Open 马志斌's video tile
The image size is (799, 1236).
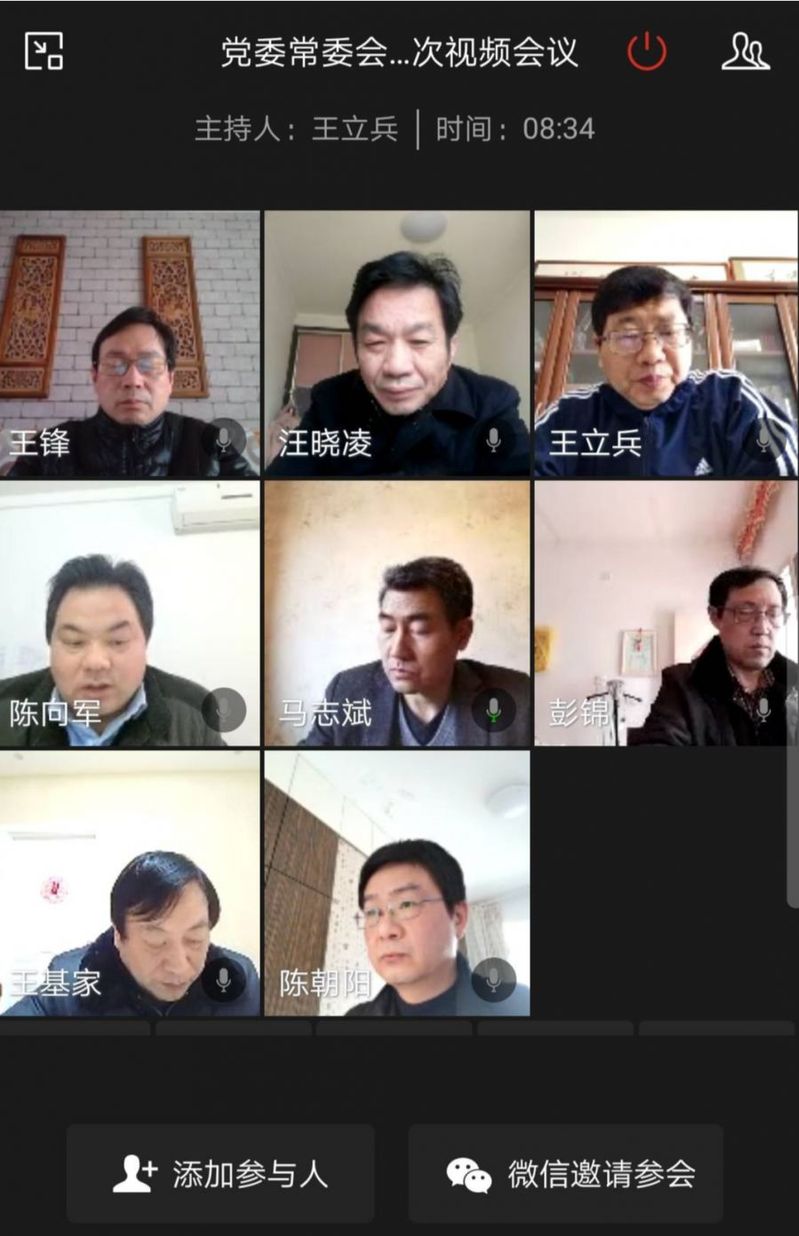pyautogui.click(x=397, y=613)
